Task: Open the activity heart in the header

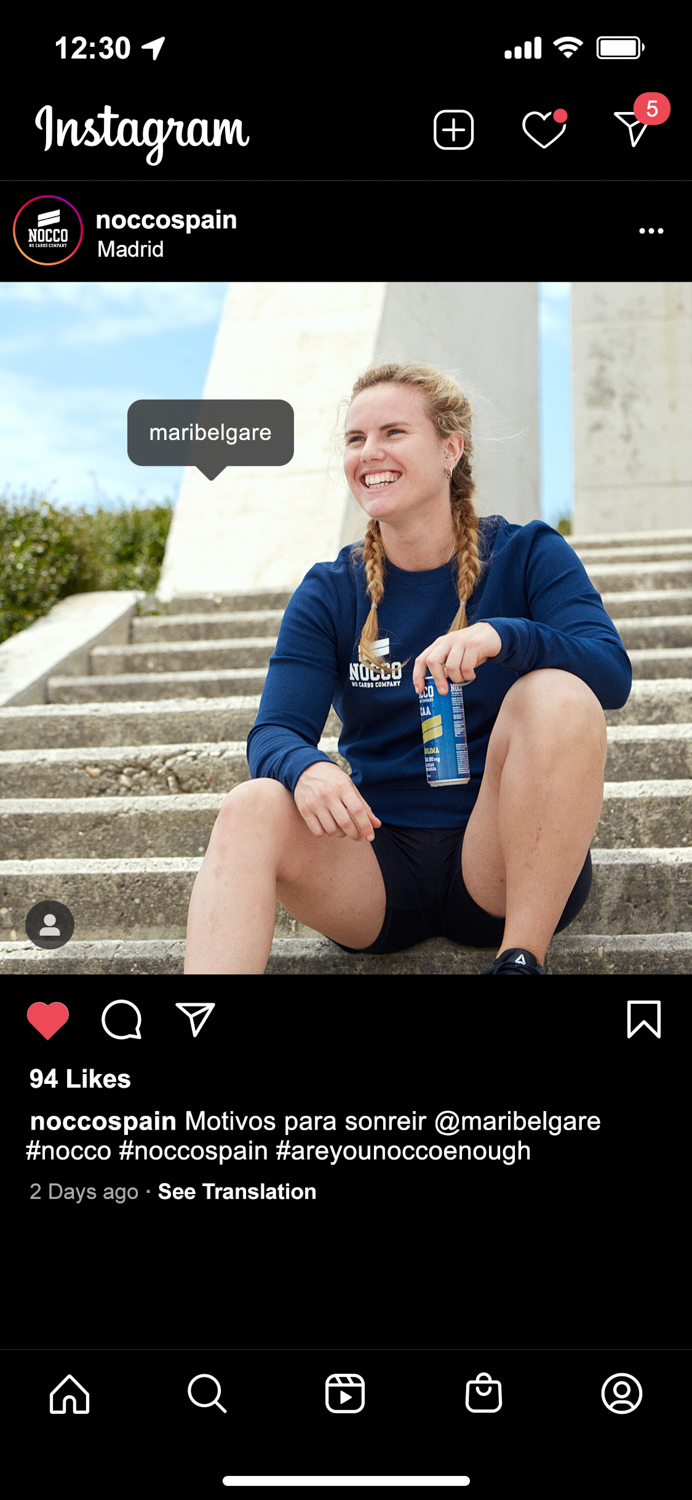Action: [x=545, y=129]
